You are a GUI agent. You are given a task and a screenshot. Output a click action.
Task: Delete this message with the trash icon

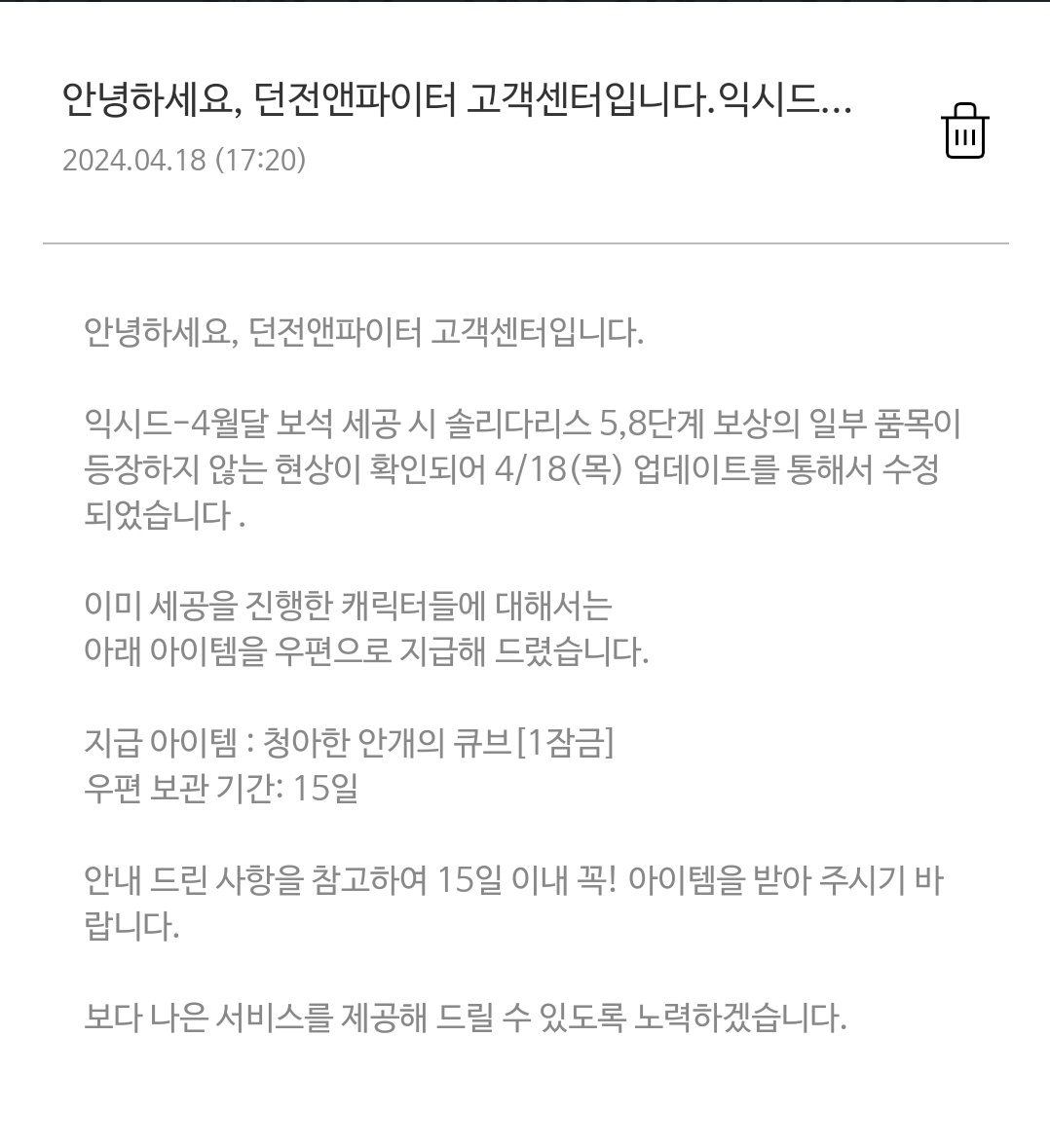click(x=964, y=130)
